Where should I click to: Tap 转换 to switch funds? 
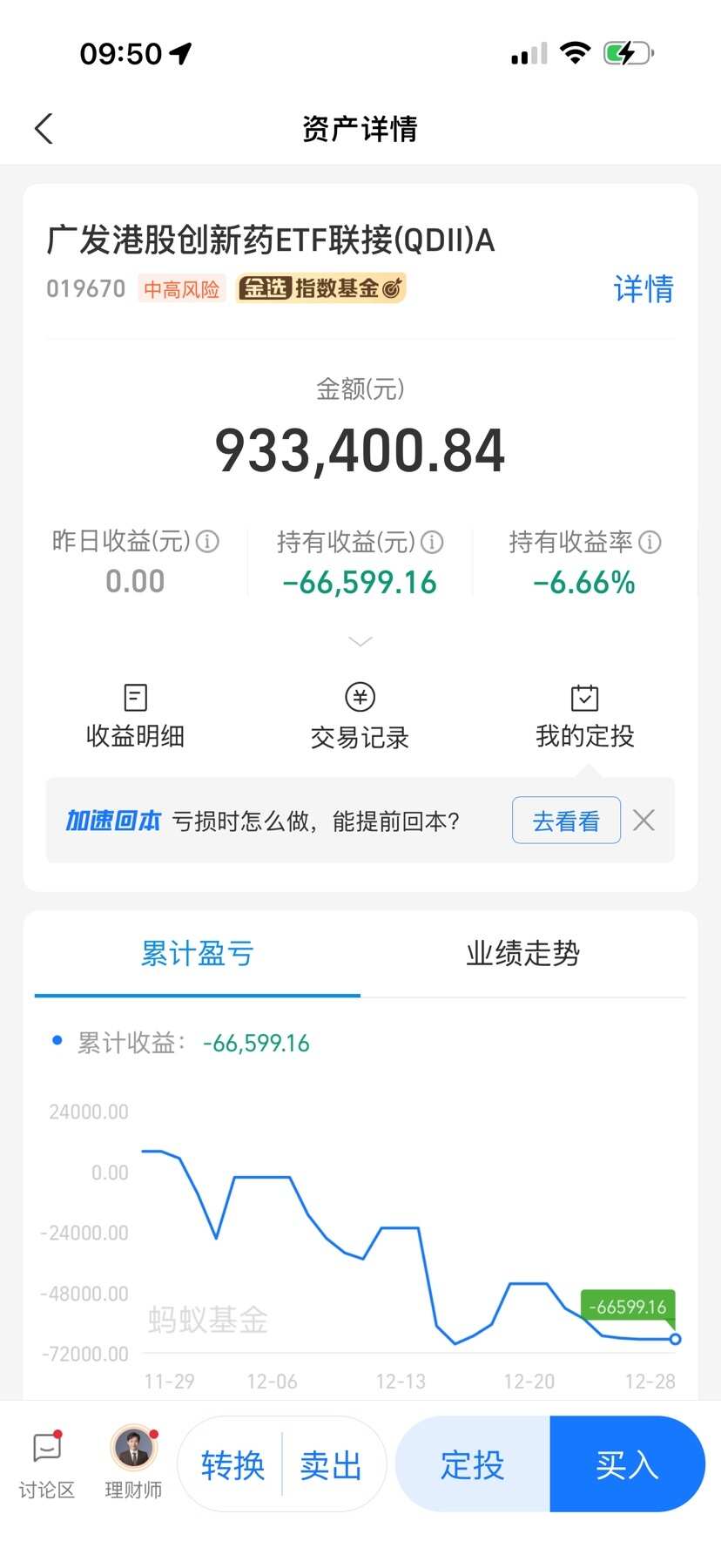click(x=232, y=1465)
